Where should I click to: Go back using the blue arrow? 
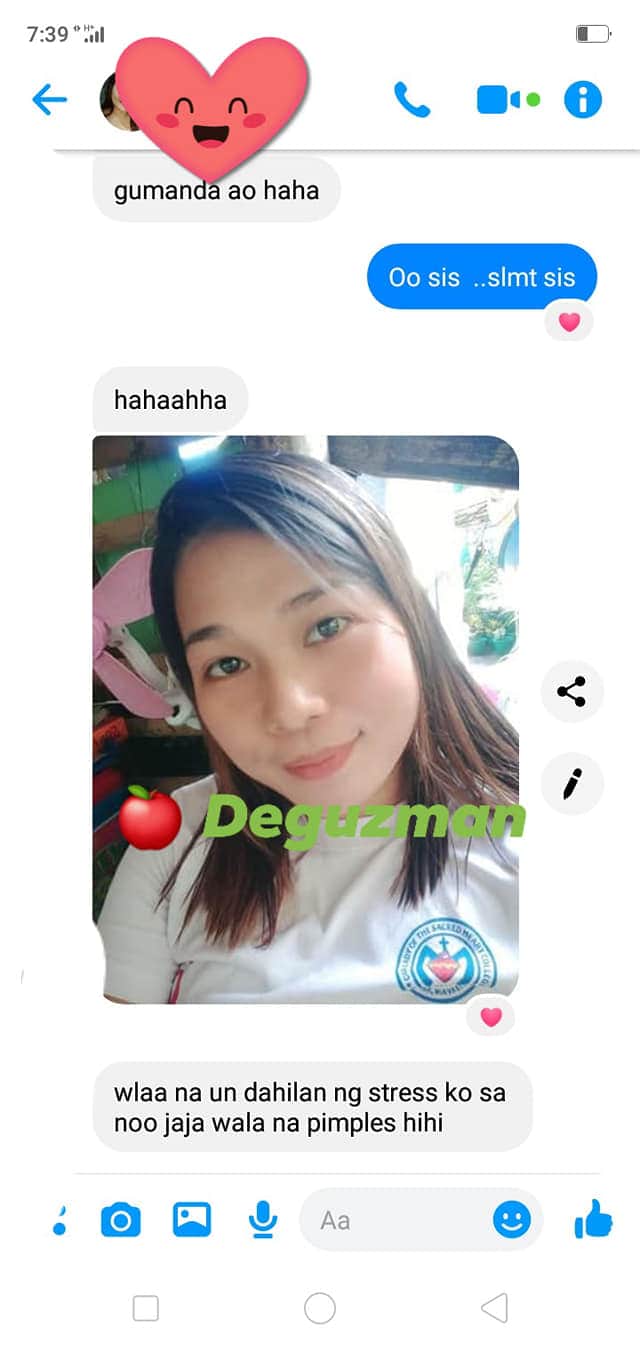click(x=49, y=100)
